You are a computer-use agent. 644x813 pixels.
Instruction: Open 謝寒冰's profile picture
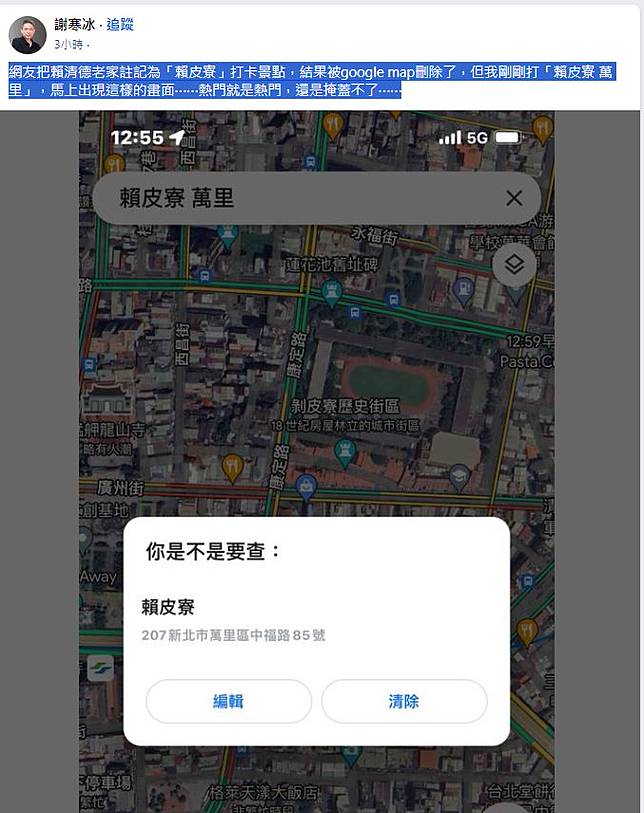point(27,35)
